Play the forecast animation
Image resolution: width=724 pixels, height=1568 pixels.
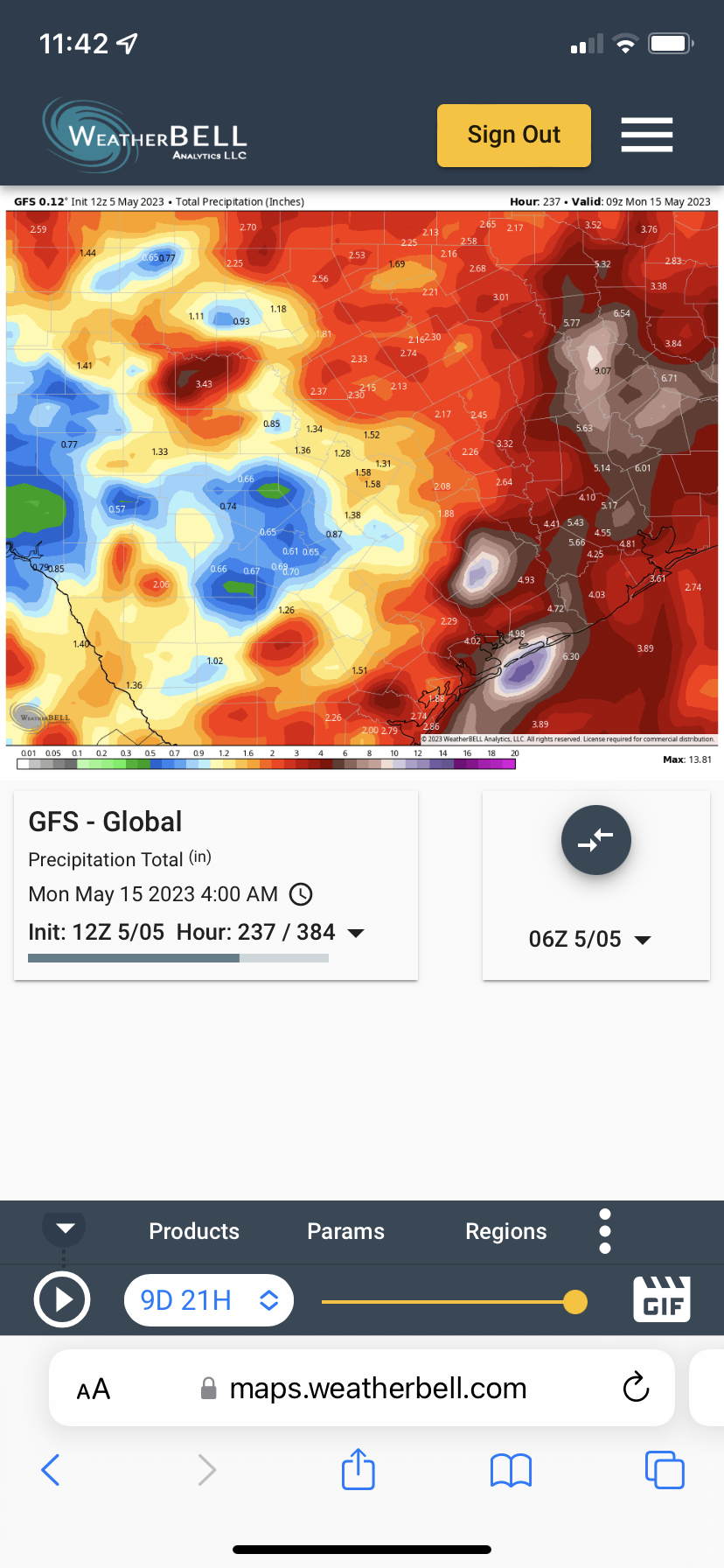tap(62, 1300)
